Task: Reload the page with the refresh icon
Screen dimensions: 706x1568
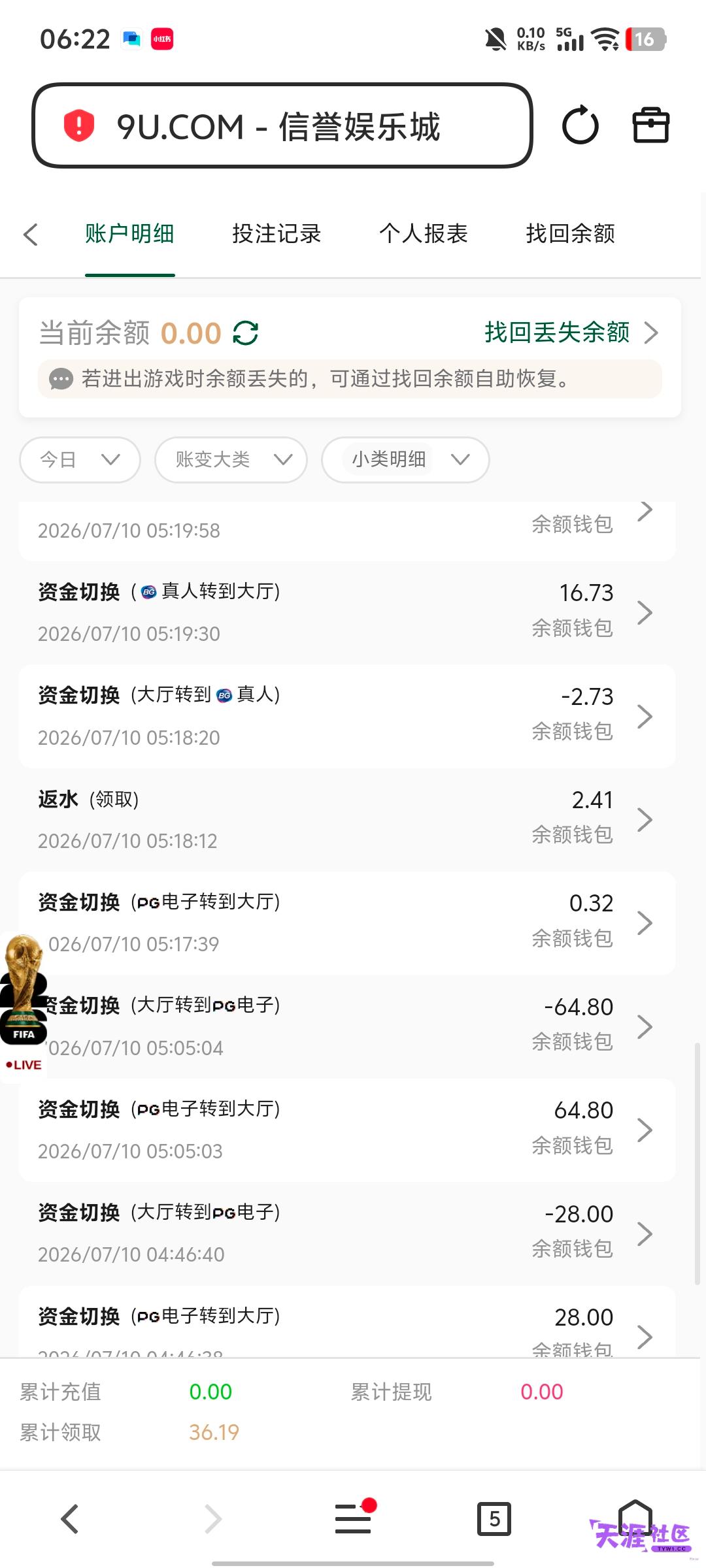Action: pyautogui.click(x=580, y=125)
